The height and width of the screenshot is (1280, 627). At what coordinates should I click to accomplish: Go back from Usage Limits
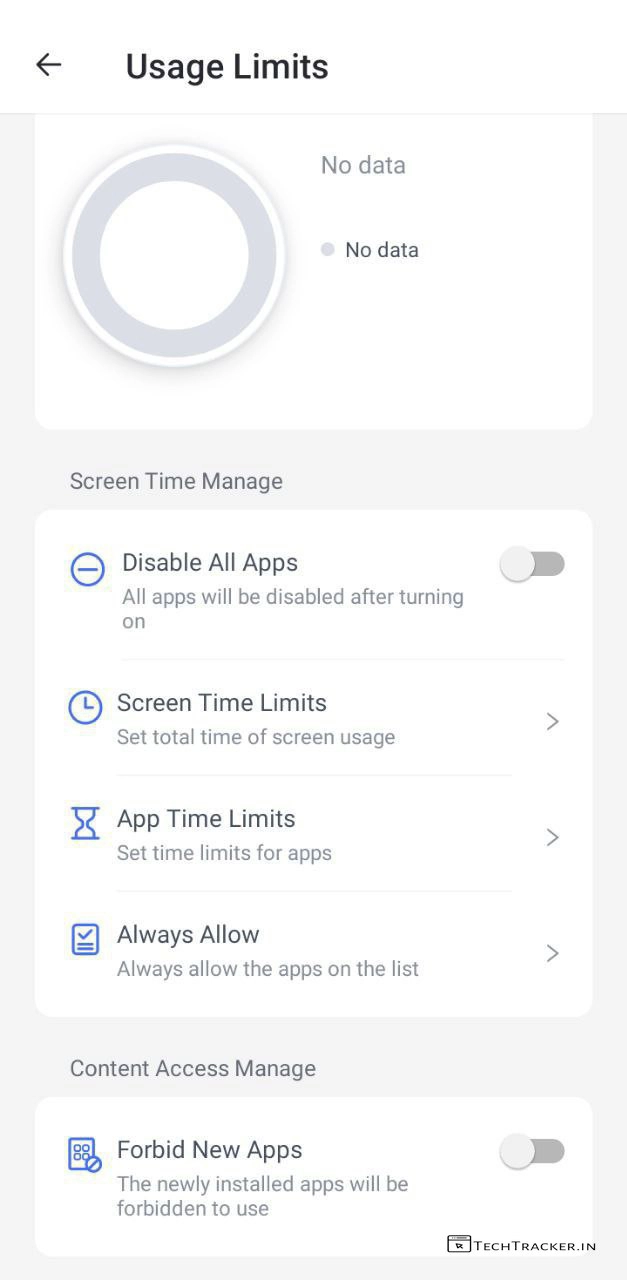pos(48,65)
